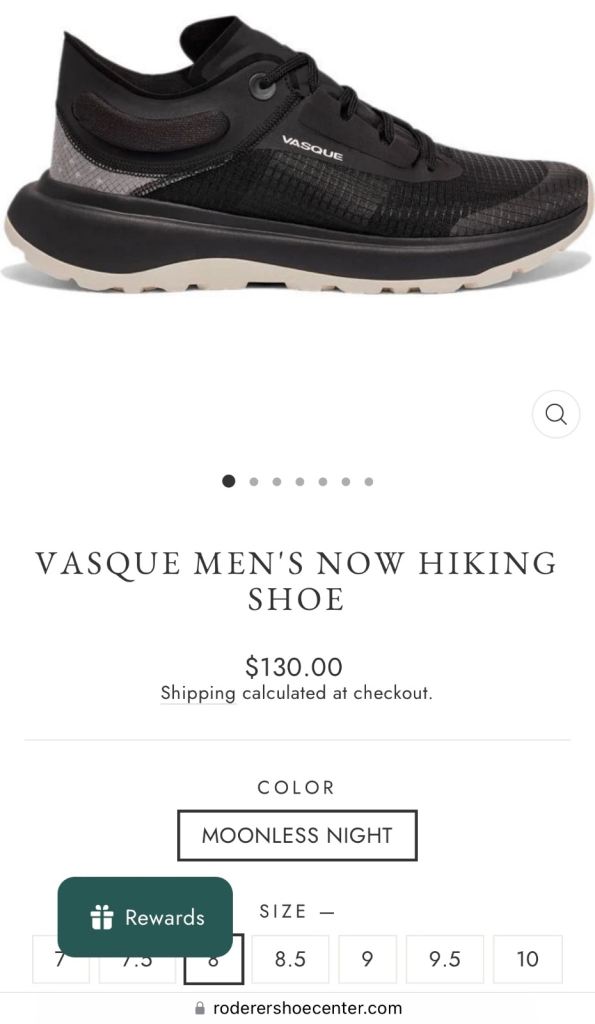Choose size 8.5
595x1024 pixels.
pyautogui.click(x=290, y=959)
